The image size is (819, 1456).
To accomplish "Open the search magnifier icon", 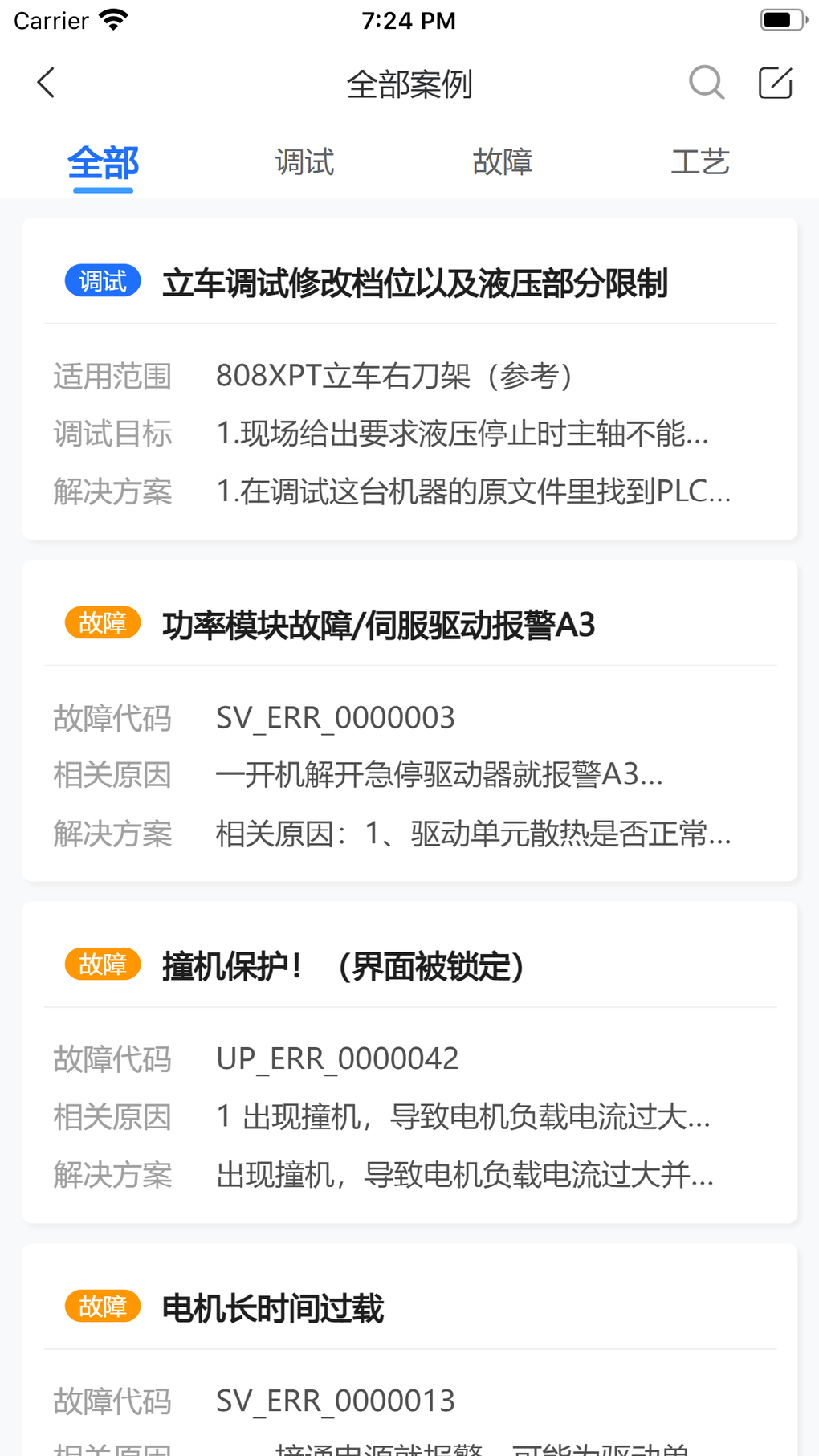I will click(x=706, y=83).
